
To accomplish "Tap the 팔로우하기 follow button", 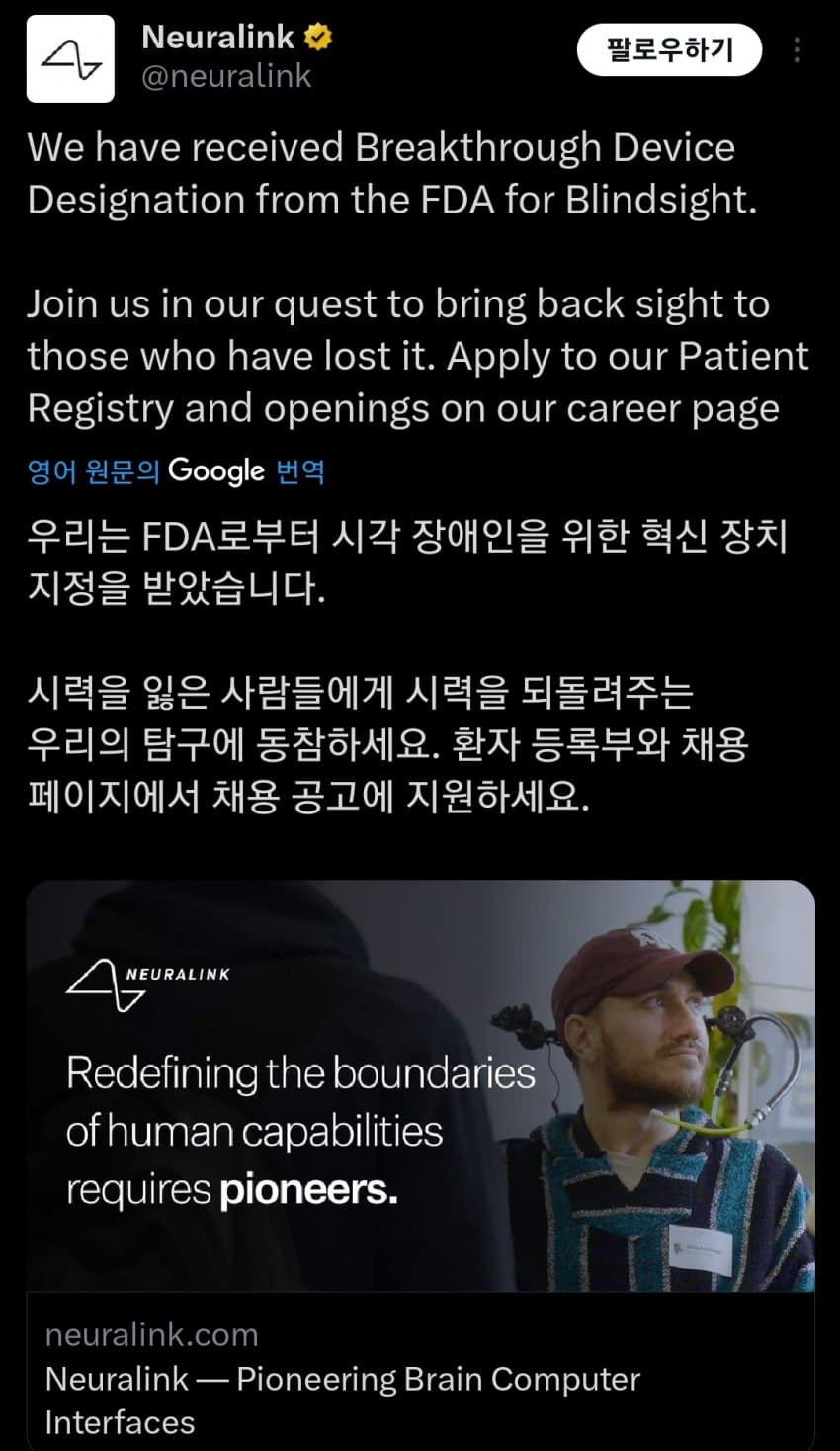I will pyautogui.click(x=669, y=49).
